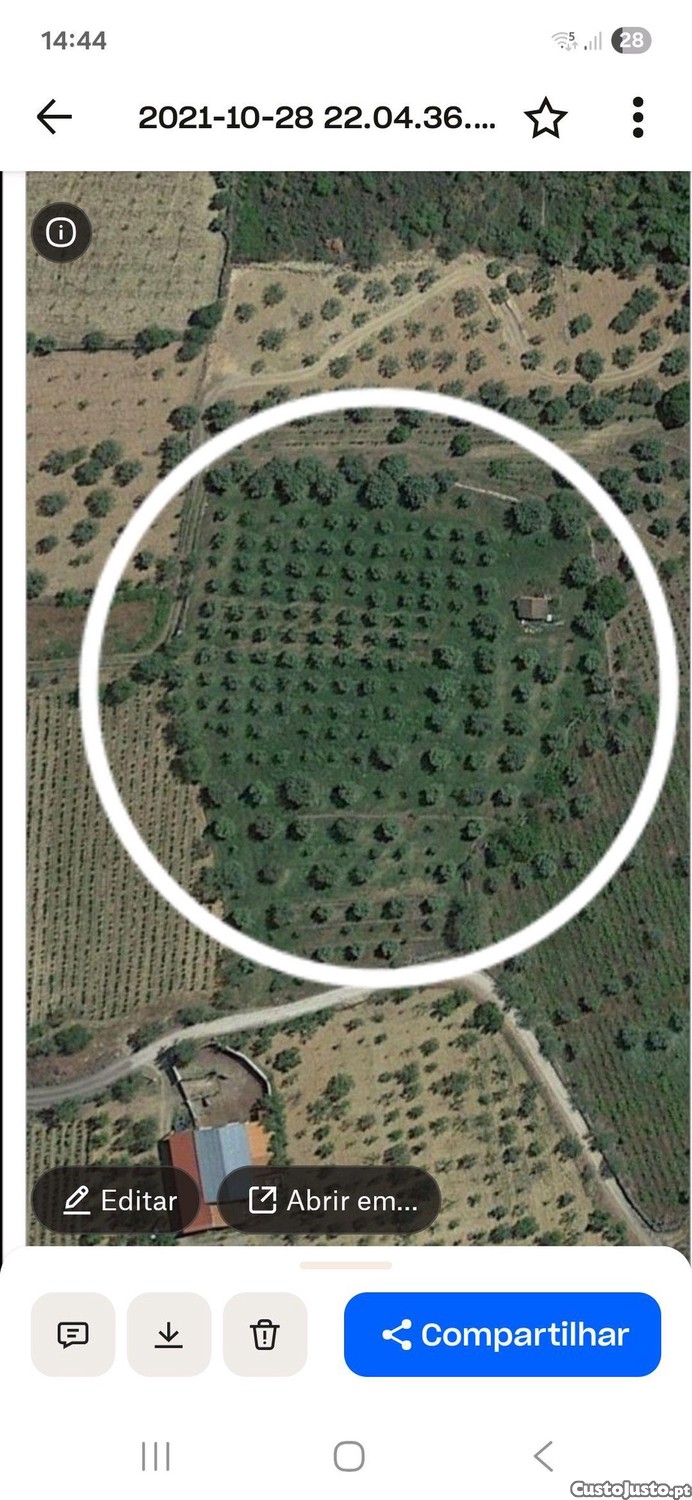Star this file as favorite
Viewport: 692px width, 1500px height.
545,119
